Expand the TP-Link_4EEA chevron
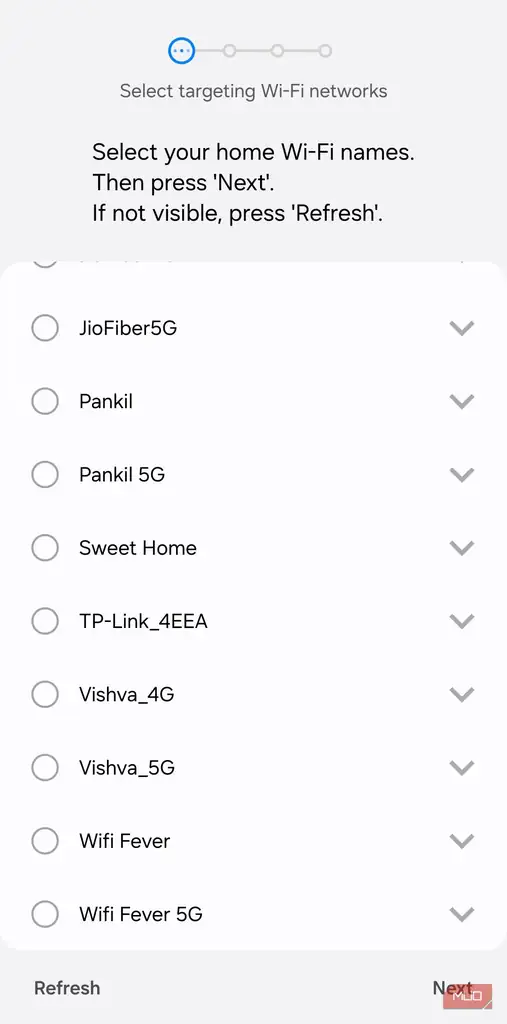 pyautogui.click(x=462, y=621)
